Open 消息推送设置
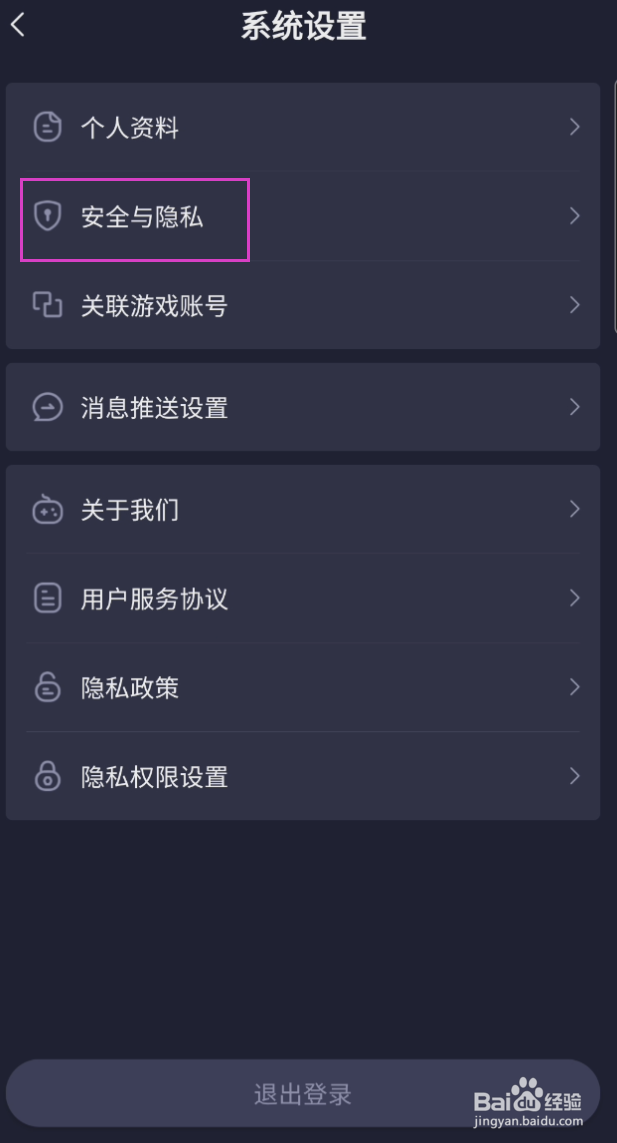This screenshot has height=1143, width=617. tap(302, 407)
